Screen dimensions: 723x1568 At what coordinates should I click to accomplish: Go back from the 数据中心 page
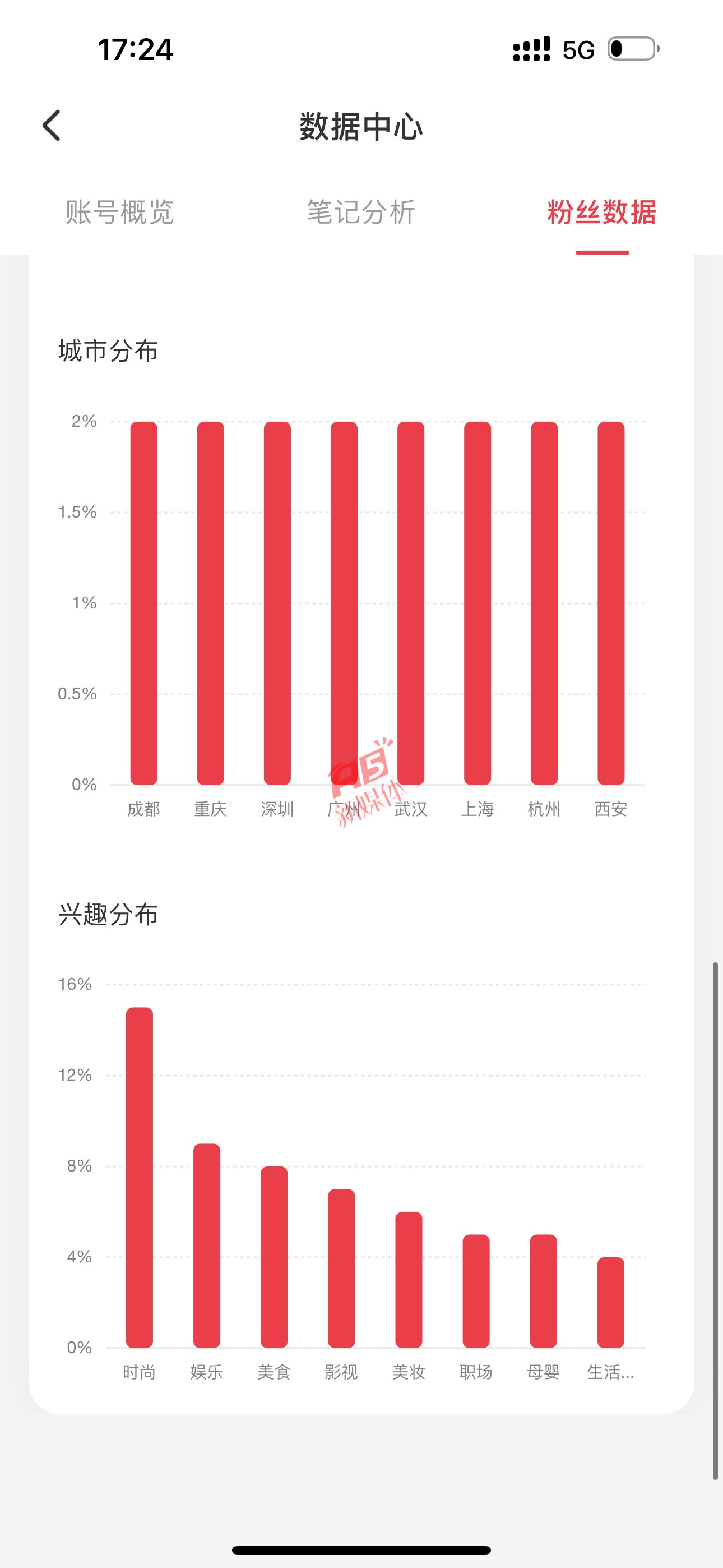click(x=52, y=126)
